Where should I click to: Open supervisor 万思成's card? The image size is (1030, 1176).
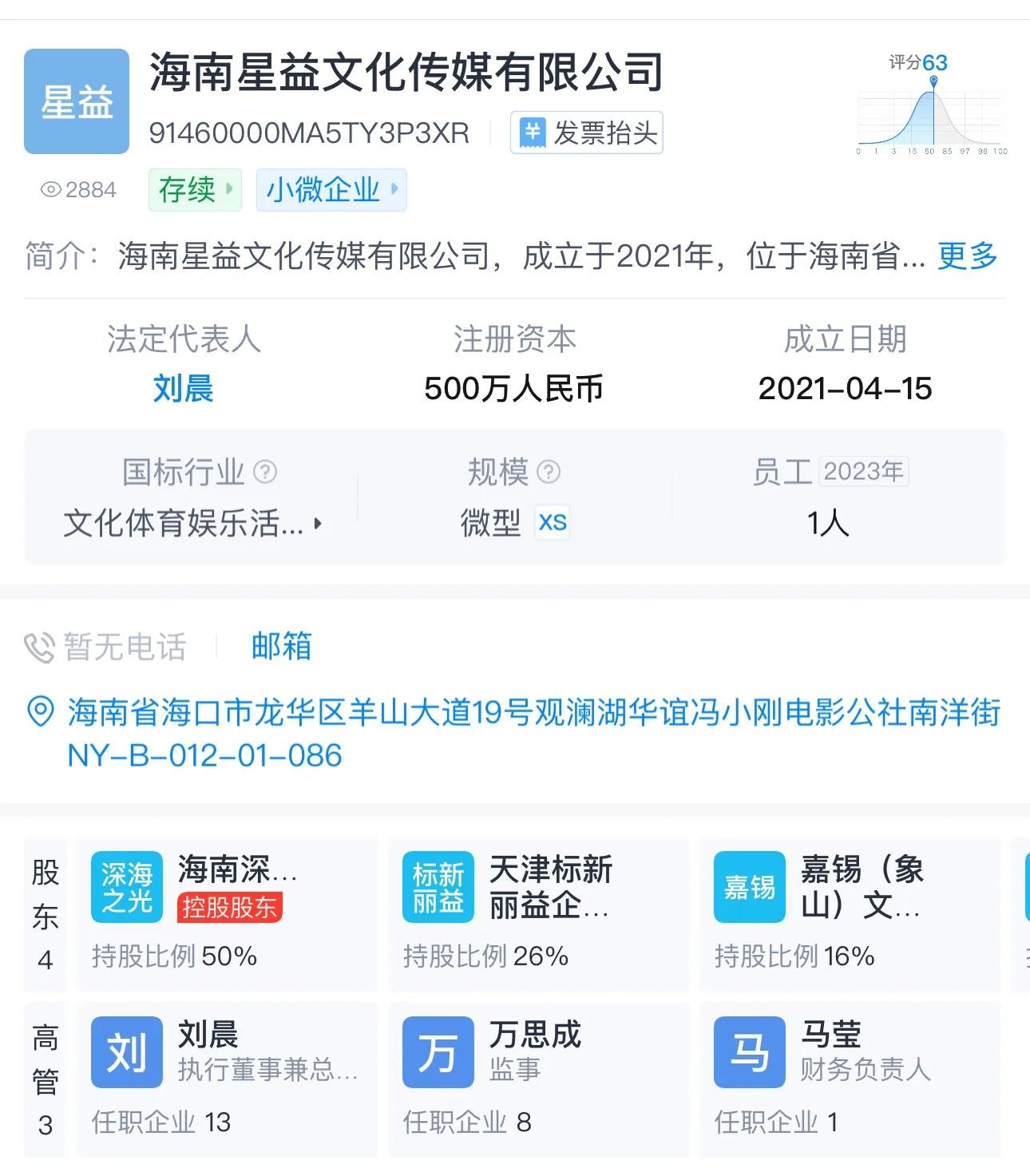pos(537,1079)
